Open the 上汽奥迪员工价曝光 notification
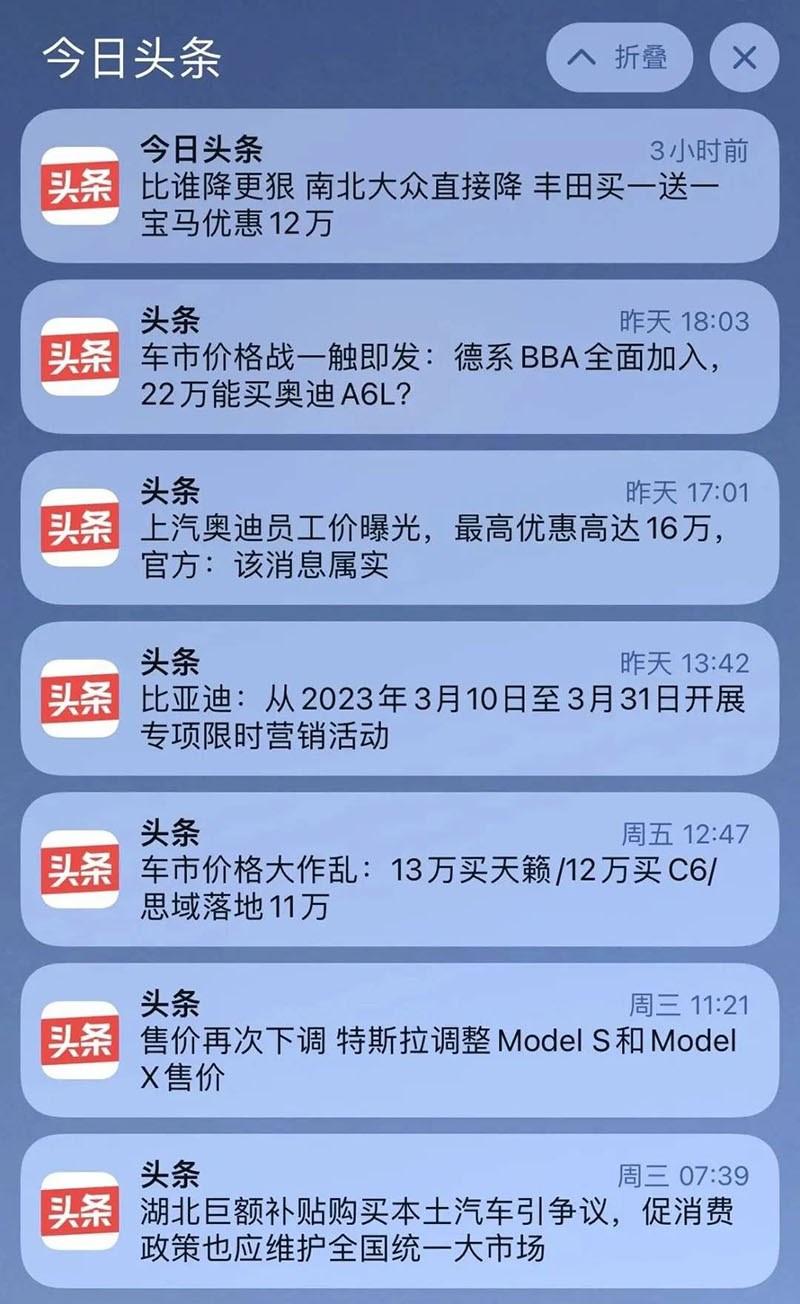 pyautogui.click(x=400, y=528)
